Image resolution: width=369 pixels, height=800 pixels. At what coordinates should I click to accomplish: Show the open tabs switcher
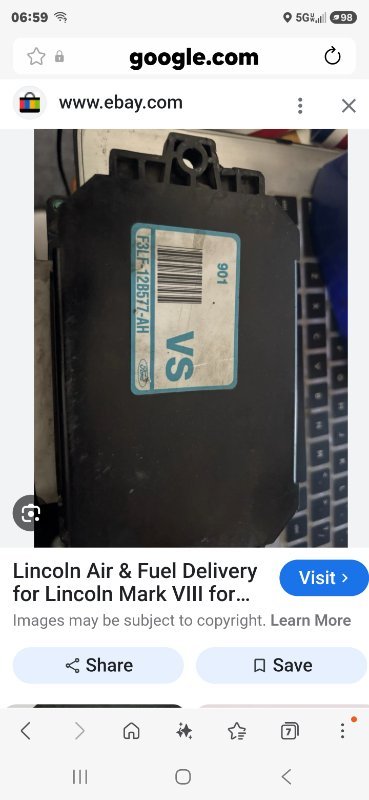[289, 732]
